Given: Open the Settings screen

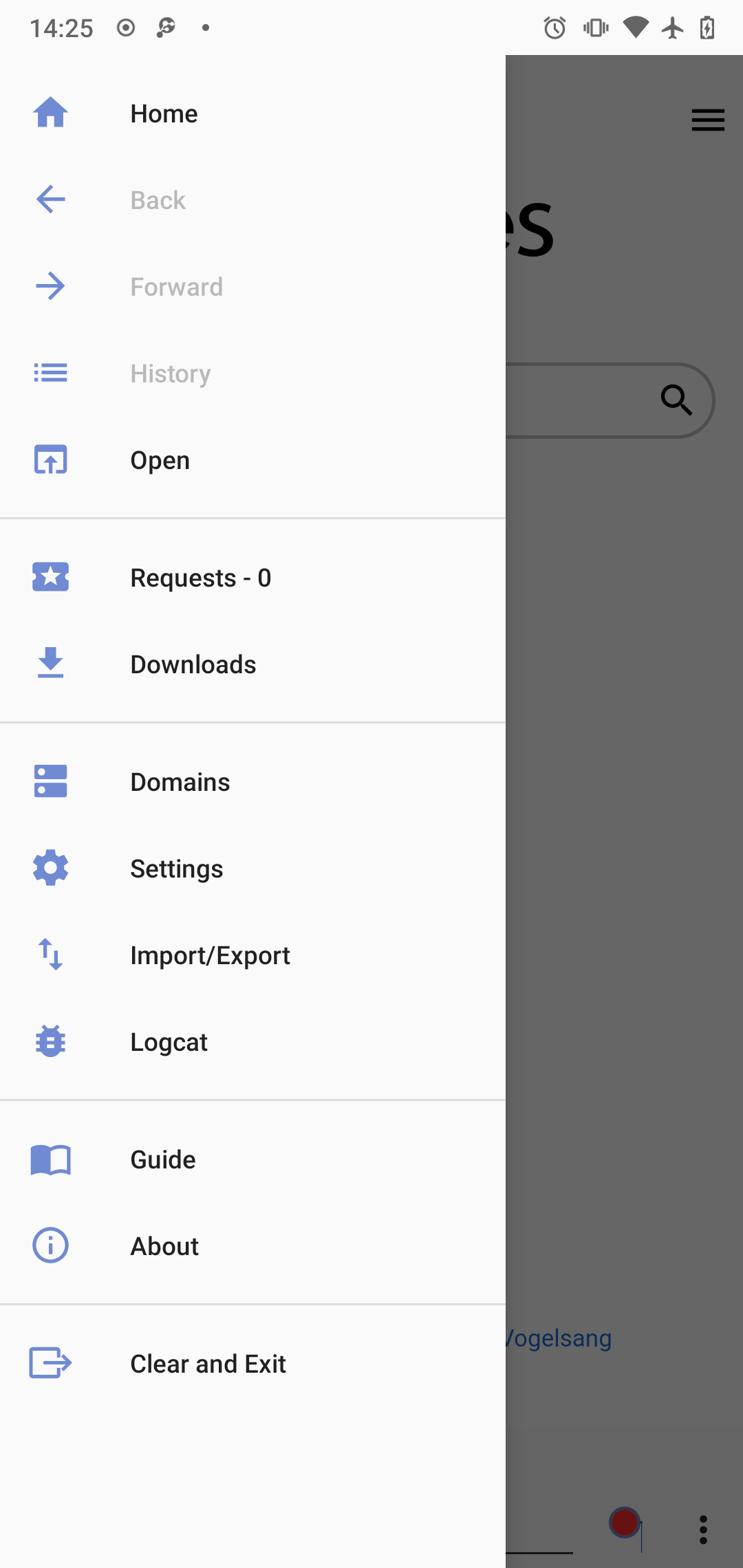Looking at the screenshot, I should (176, 869).
